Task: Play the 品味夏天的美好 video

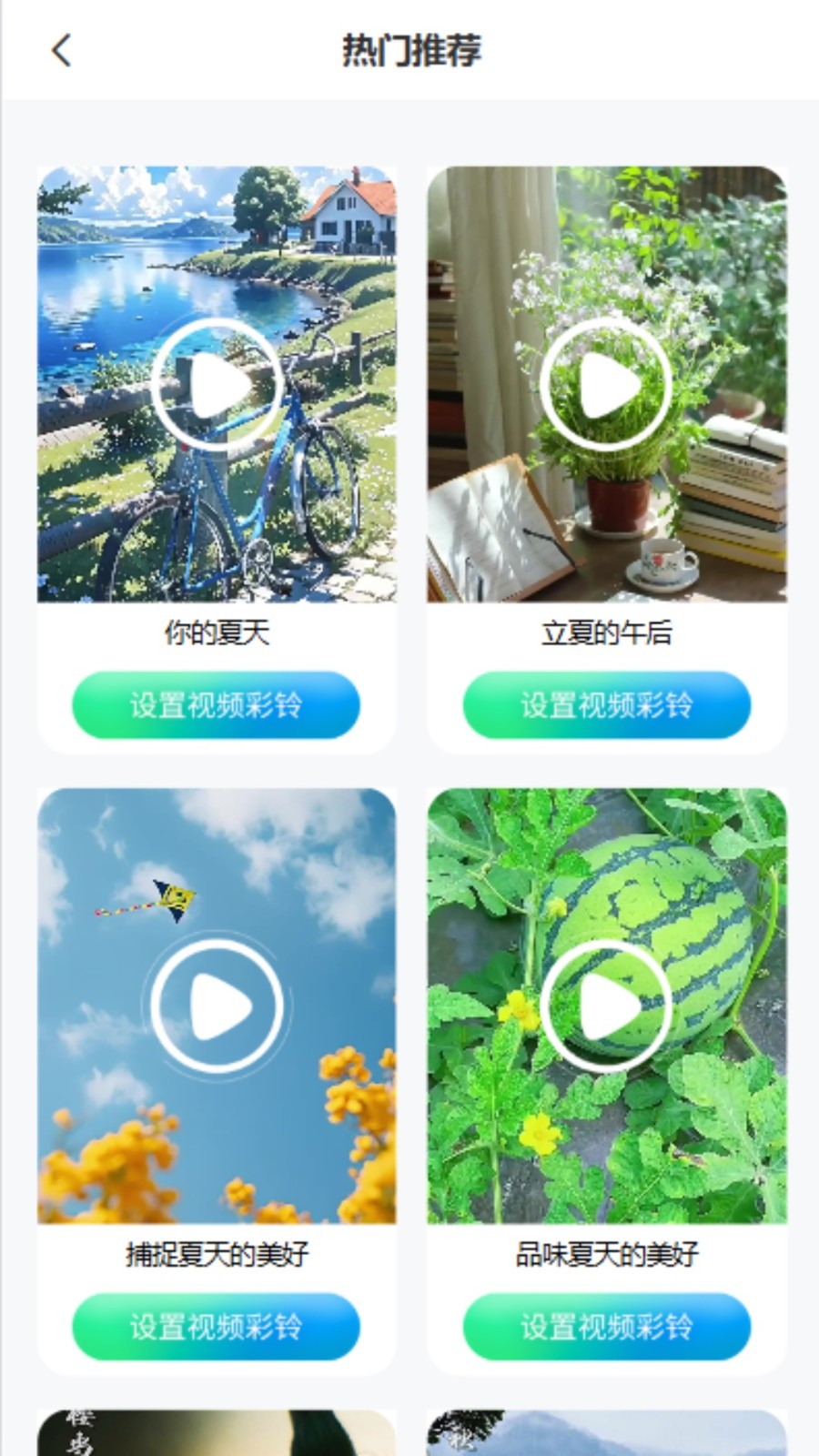Action: [x=606, y=1006]
